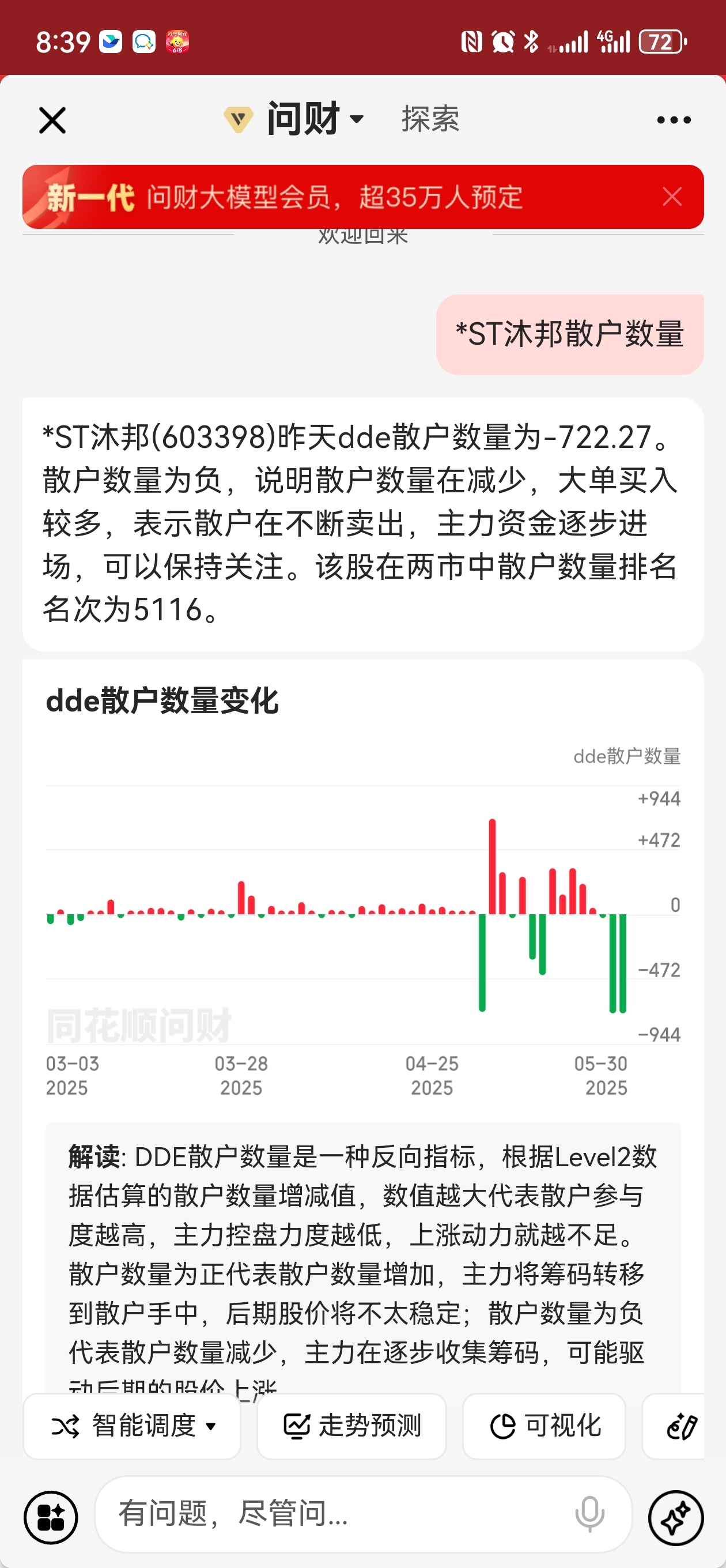The width and height of the screenshot is (726, 1568).
Task: Dismiss the red membership banner
Action: pos(672,197)
